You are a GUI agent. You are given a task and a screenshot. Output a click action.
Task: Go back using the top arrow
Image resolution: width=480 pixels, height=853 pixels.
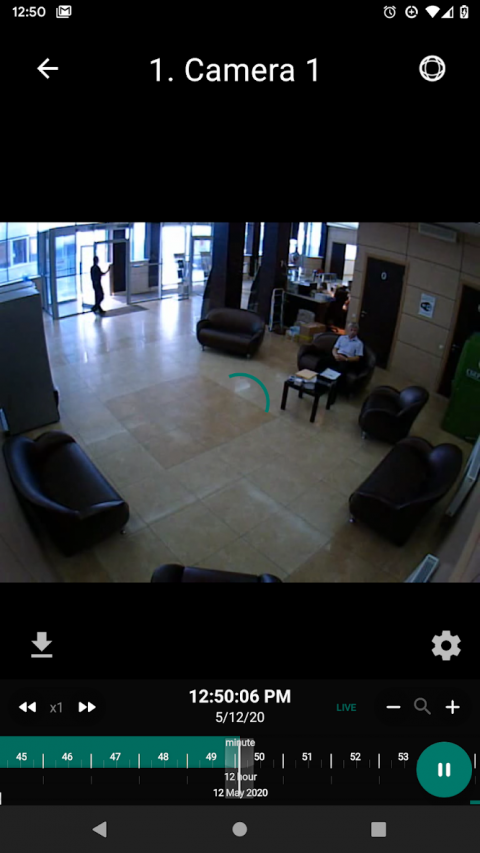[x=47, y=69]
